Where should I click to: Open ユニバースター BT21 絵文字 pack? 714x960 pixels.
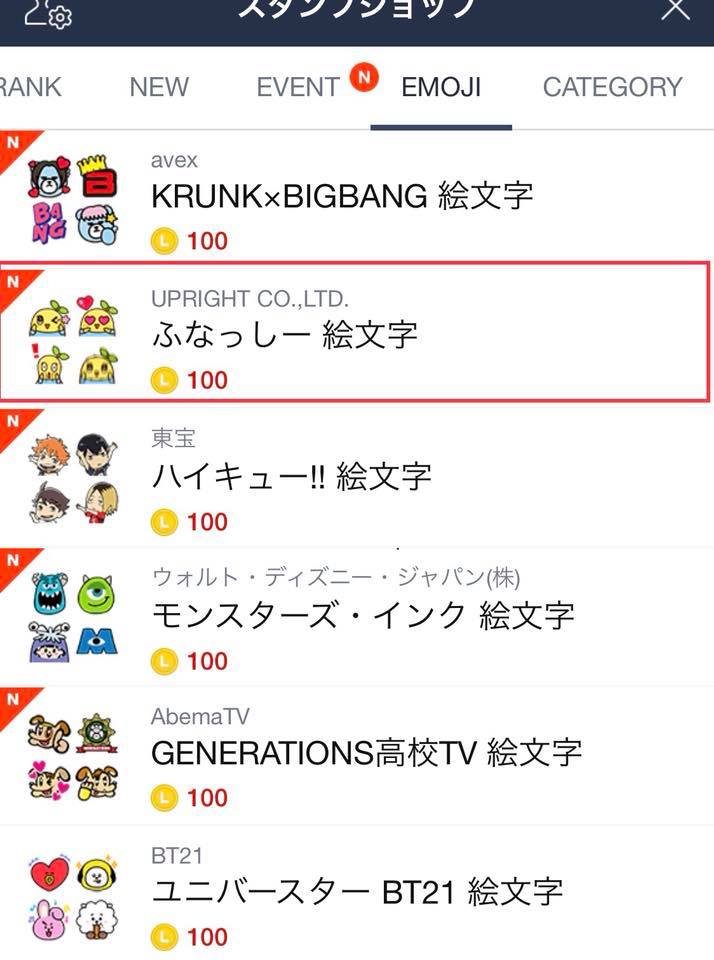(x=357, y=891)
